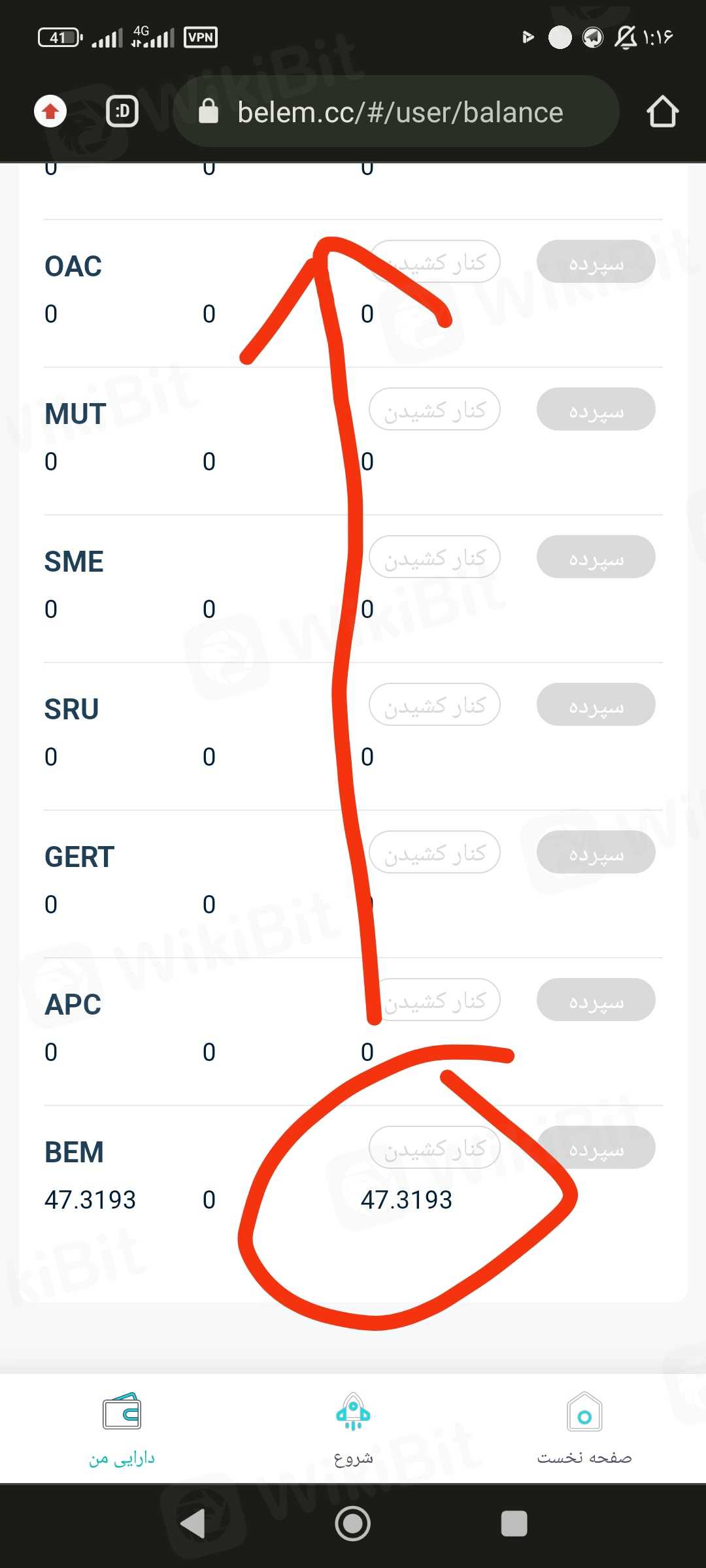Open recent apps with square button
706x1568 pixels.
(514, 1524)
